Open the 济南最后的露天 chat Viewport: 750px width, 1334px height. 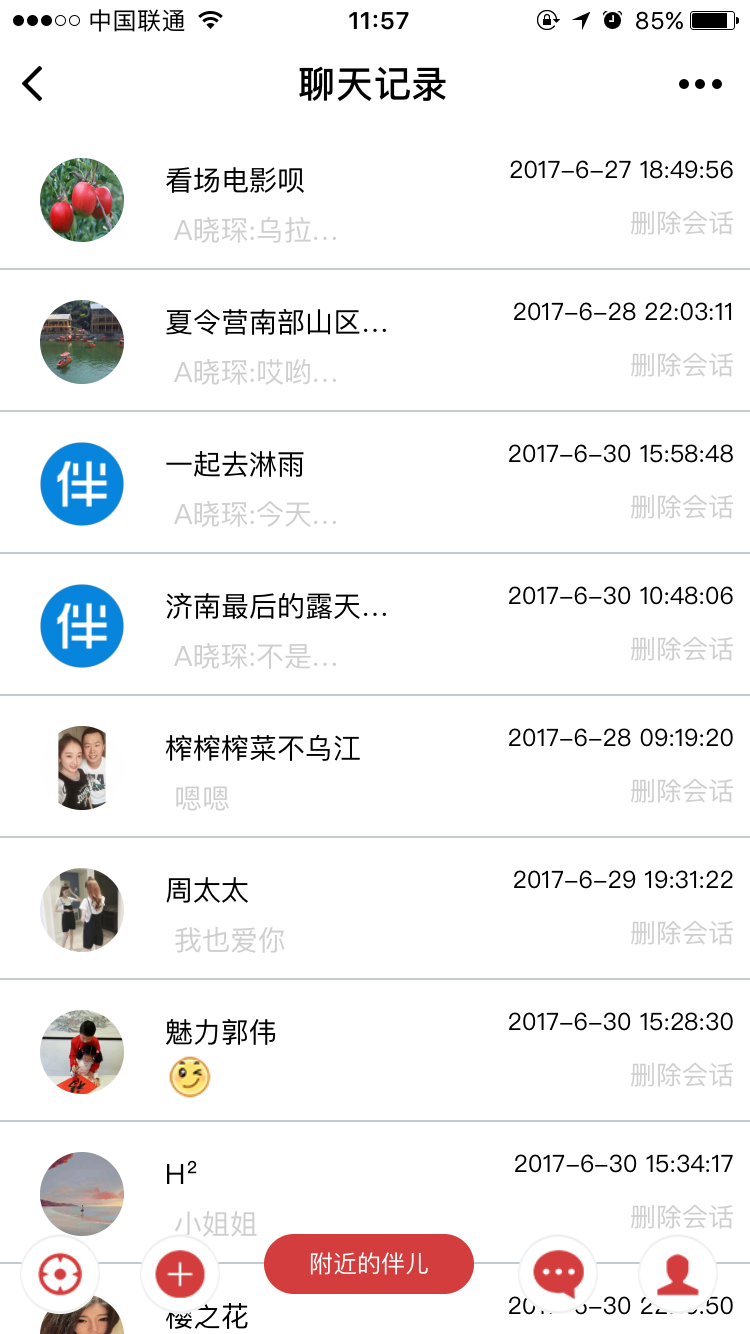coord(375,625)
